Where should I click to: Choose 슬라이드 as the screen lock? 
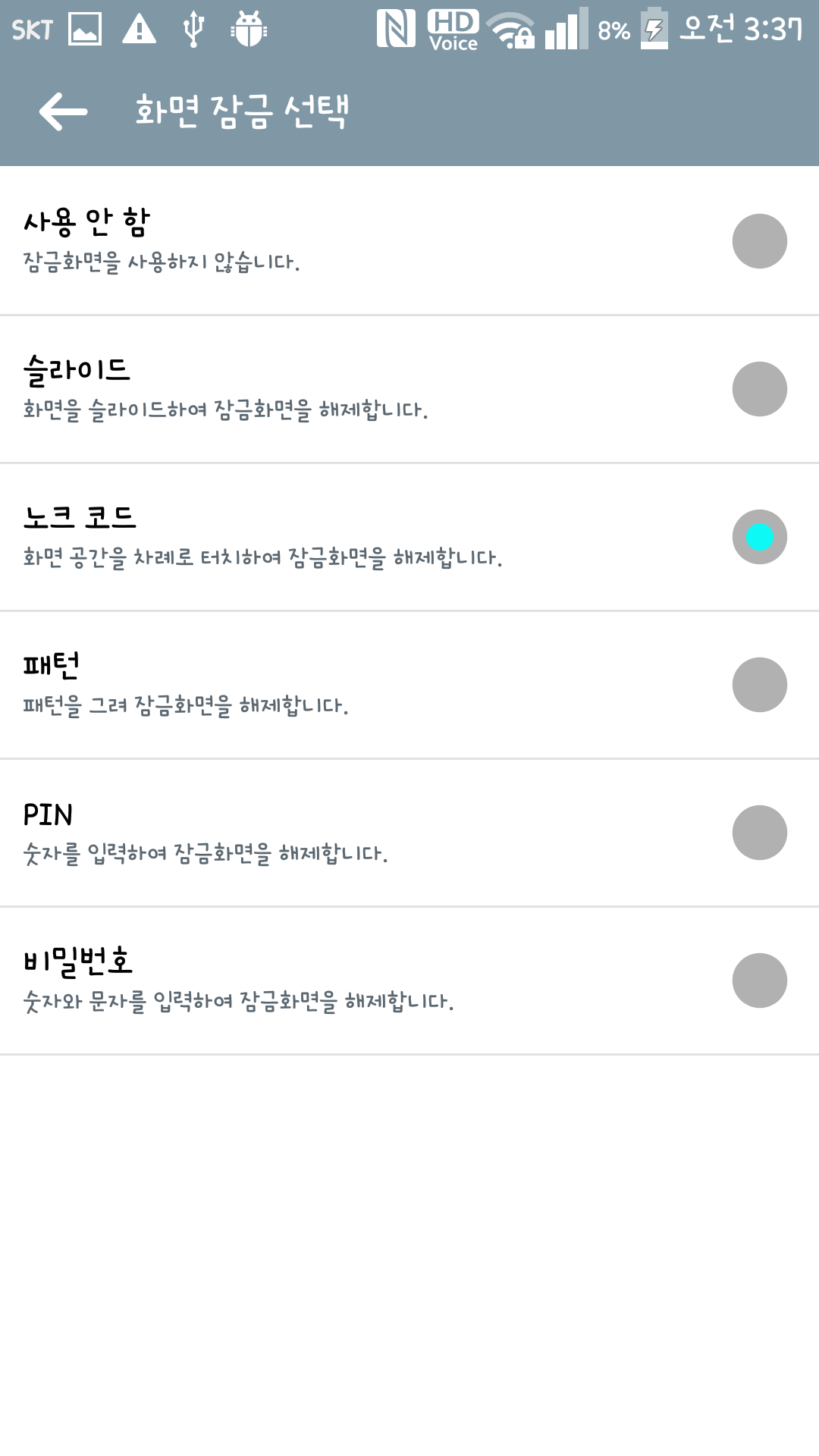pos(759,389)
